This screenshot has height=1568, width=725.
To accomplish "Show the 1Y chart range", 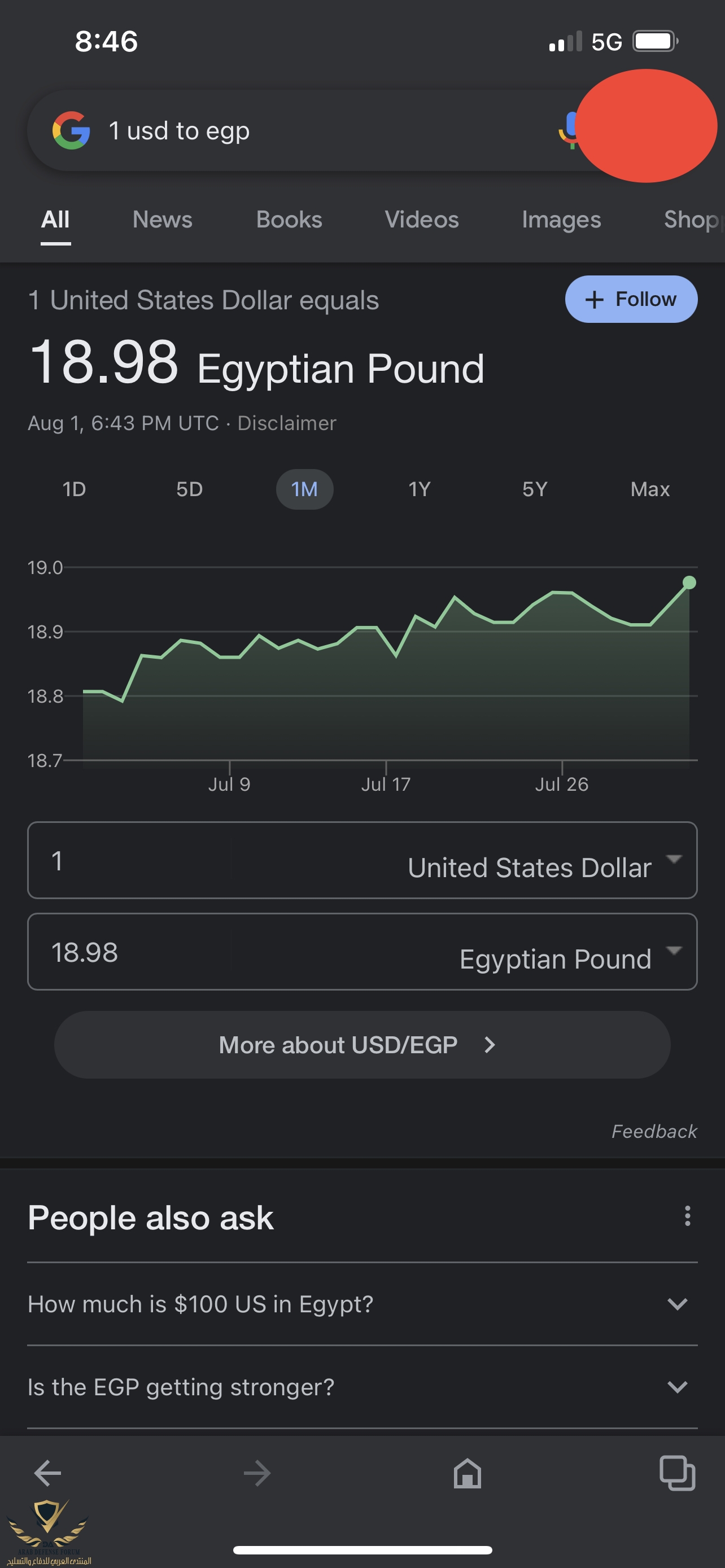I will coord(420,489).
